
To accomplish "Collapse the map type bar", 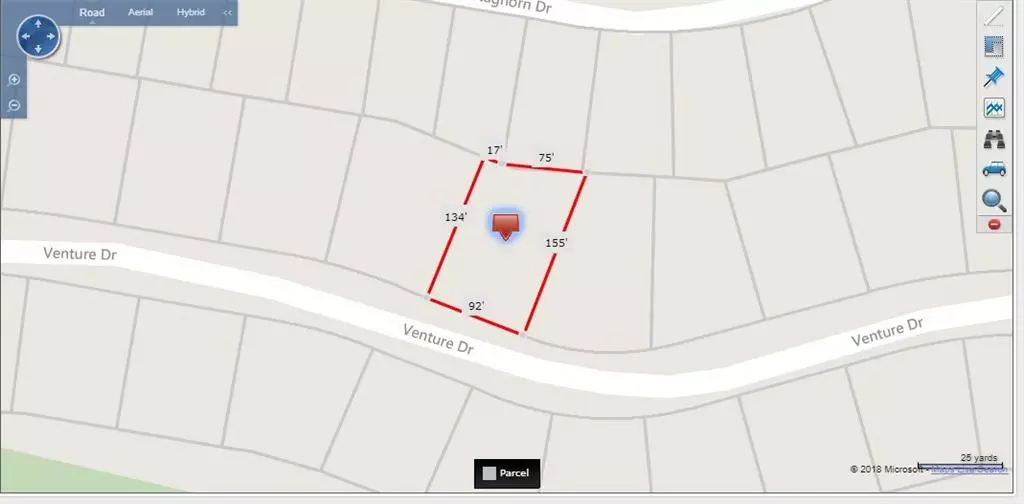I will [x=228, y=13].
